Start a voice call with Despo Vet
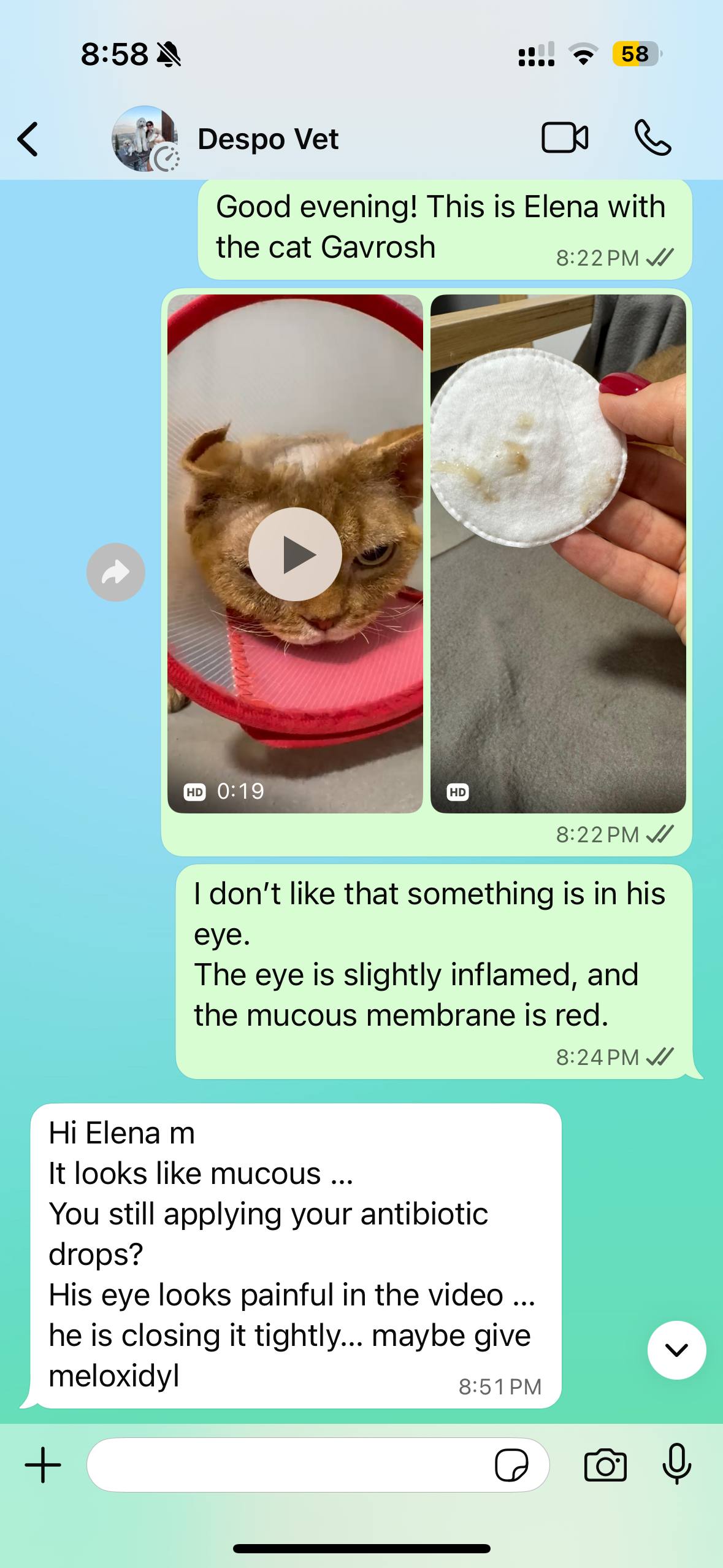This screenshot has height=1568, width=723. pyautogui.click(x=652, y=138)
